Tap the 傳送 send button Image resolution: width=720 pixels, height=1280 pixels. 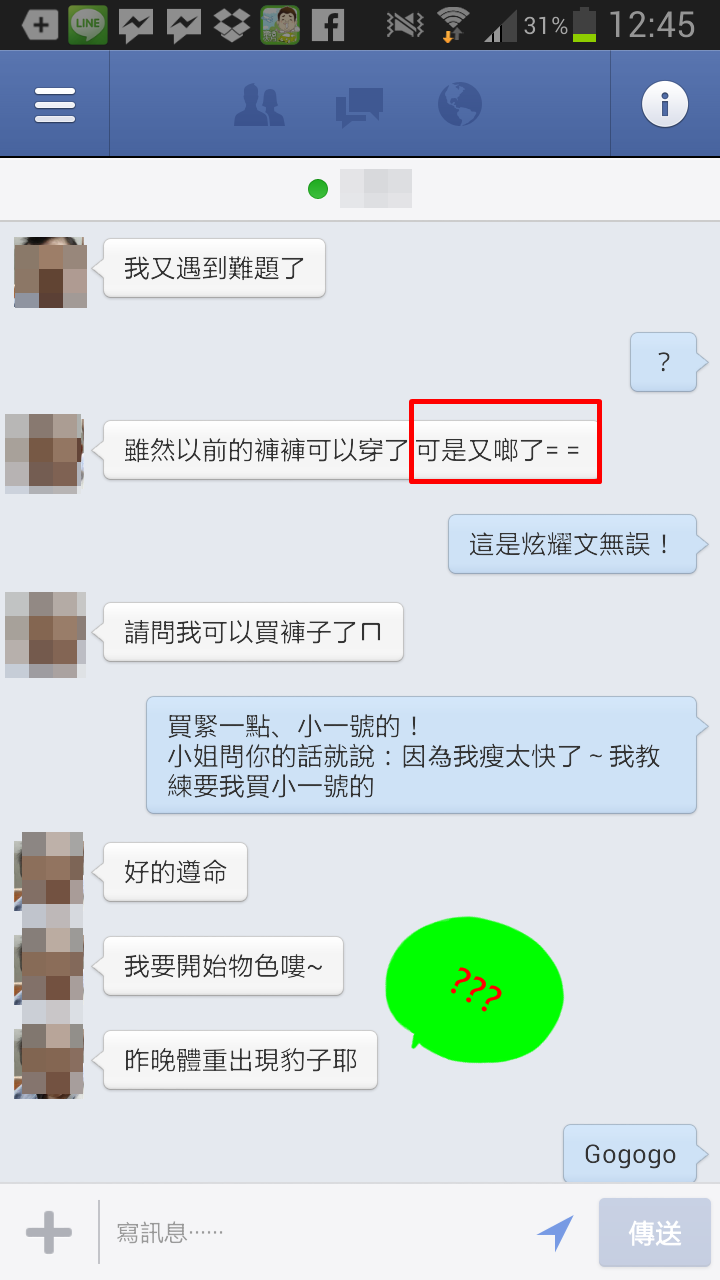click(655, 1233)
